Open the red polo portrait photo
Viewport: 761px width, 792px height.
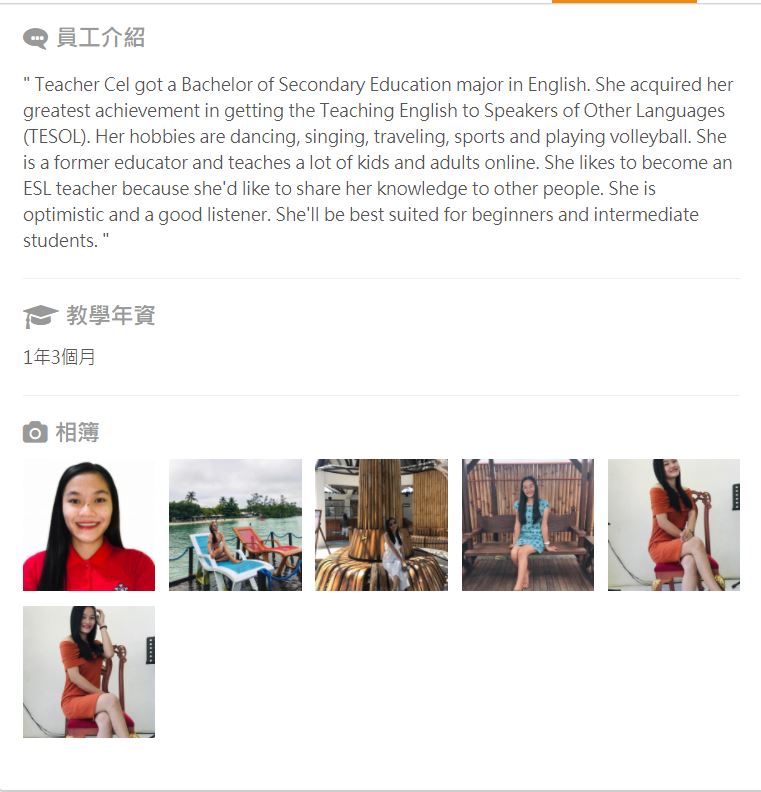(x=89, y=525)
